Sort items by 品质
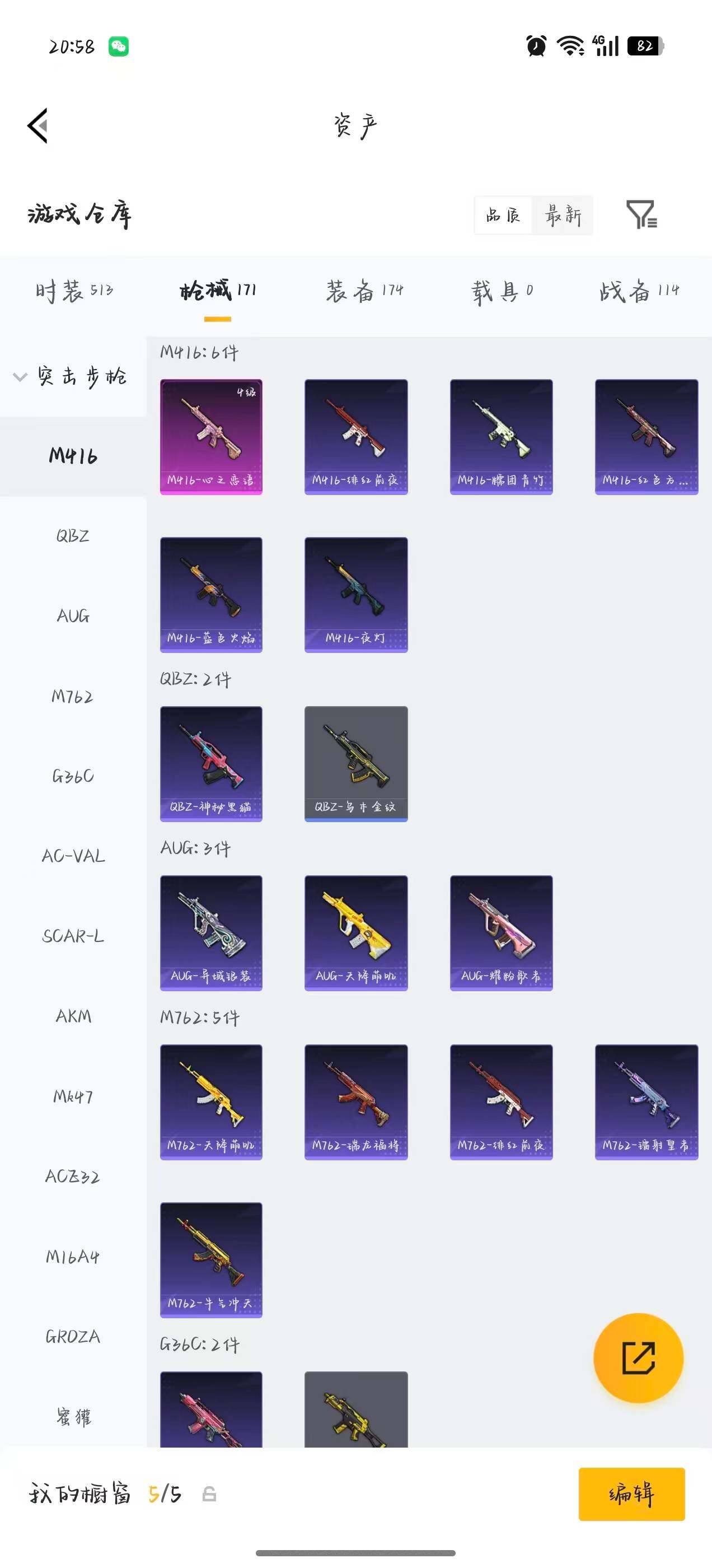712x1568 pixels. [x=503, y=215]
